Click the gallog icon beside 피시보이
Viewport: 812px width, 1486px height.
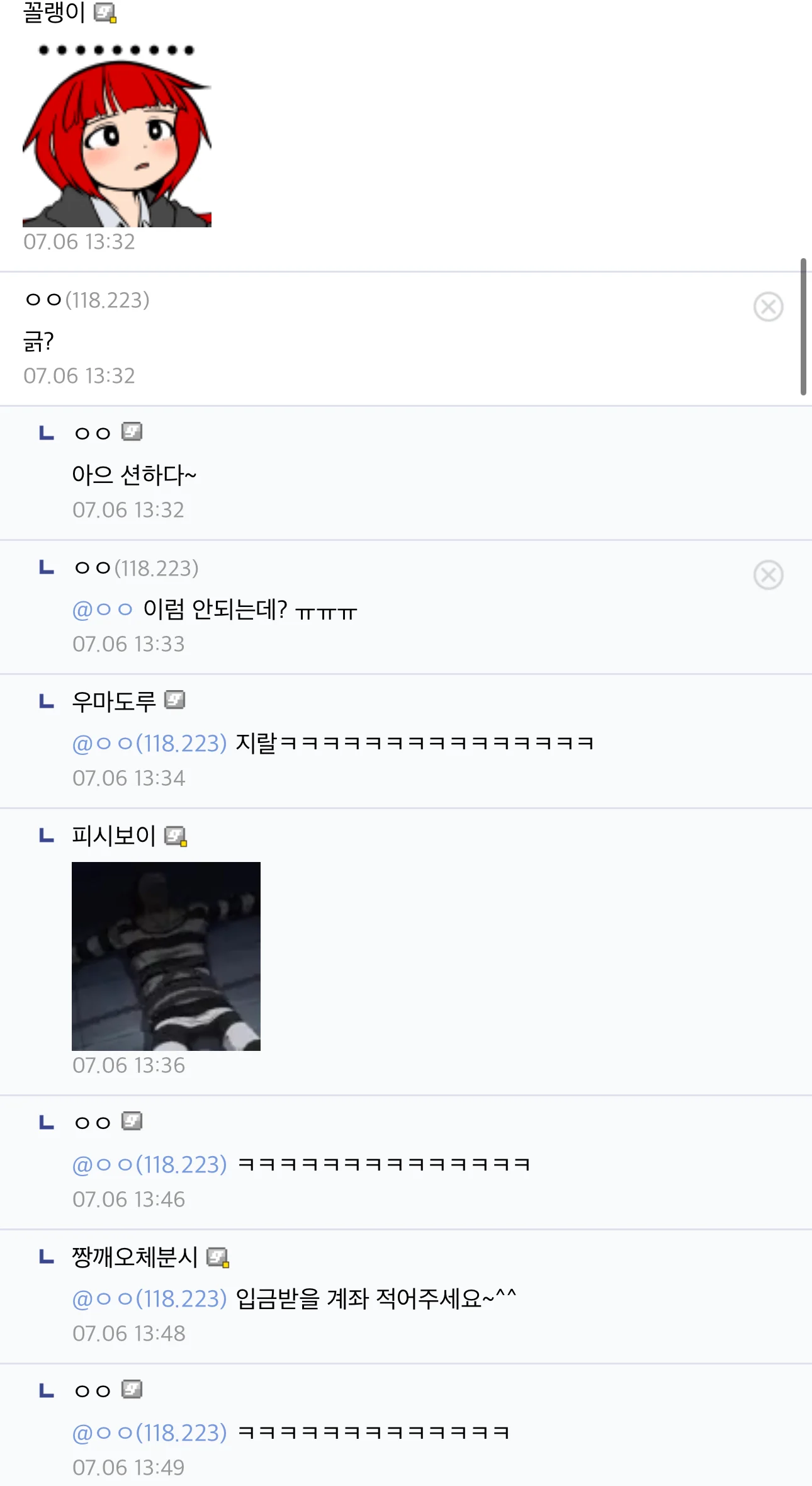click(174, 835)
